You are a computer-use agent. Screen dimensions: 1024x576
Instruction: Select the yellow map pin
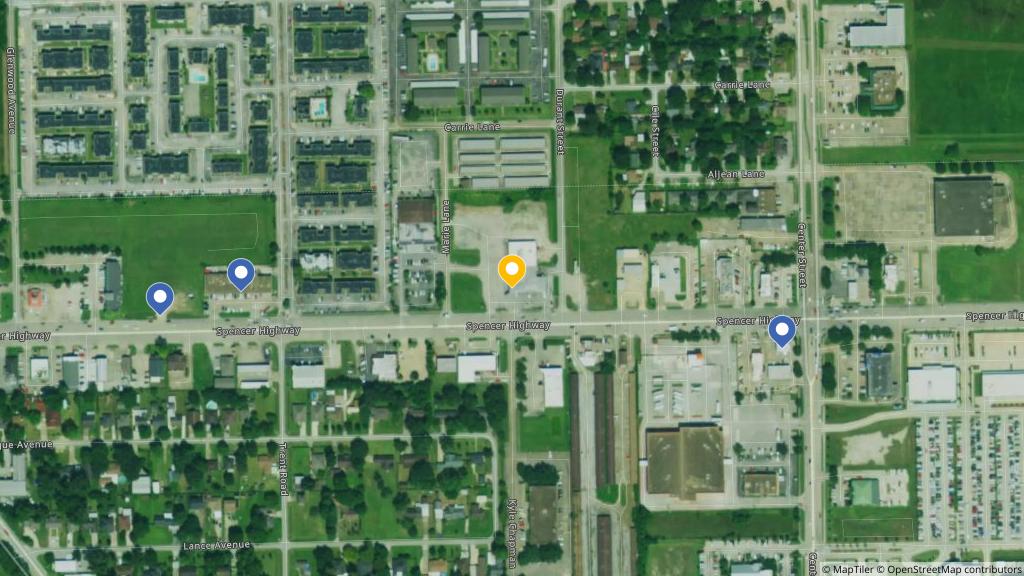click(511, 271)
